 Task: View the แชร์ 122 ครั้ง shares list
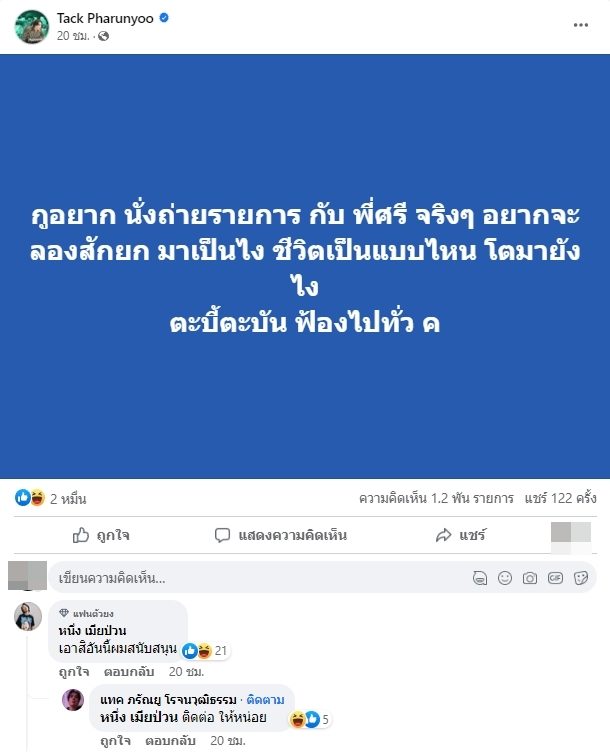tap(561, 497)
